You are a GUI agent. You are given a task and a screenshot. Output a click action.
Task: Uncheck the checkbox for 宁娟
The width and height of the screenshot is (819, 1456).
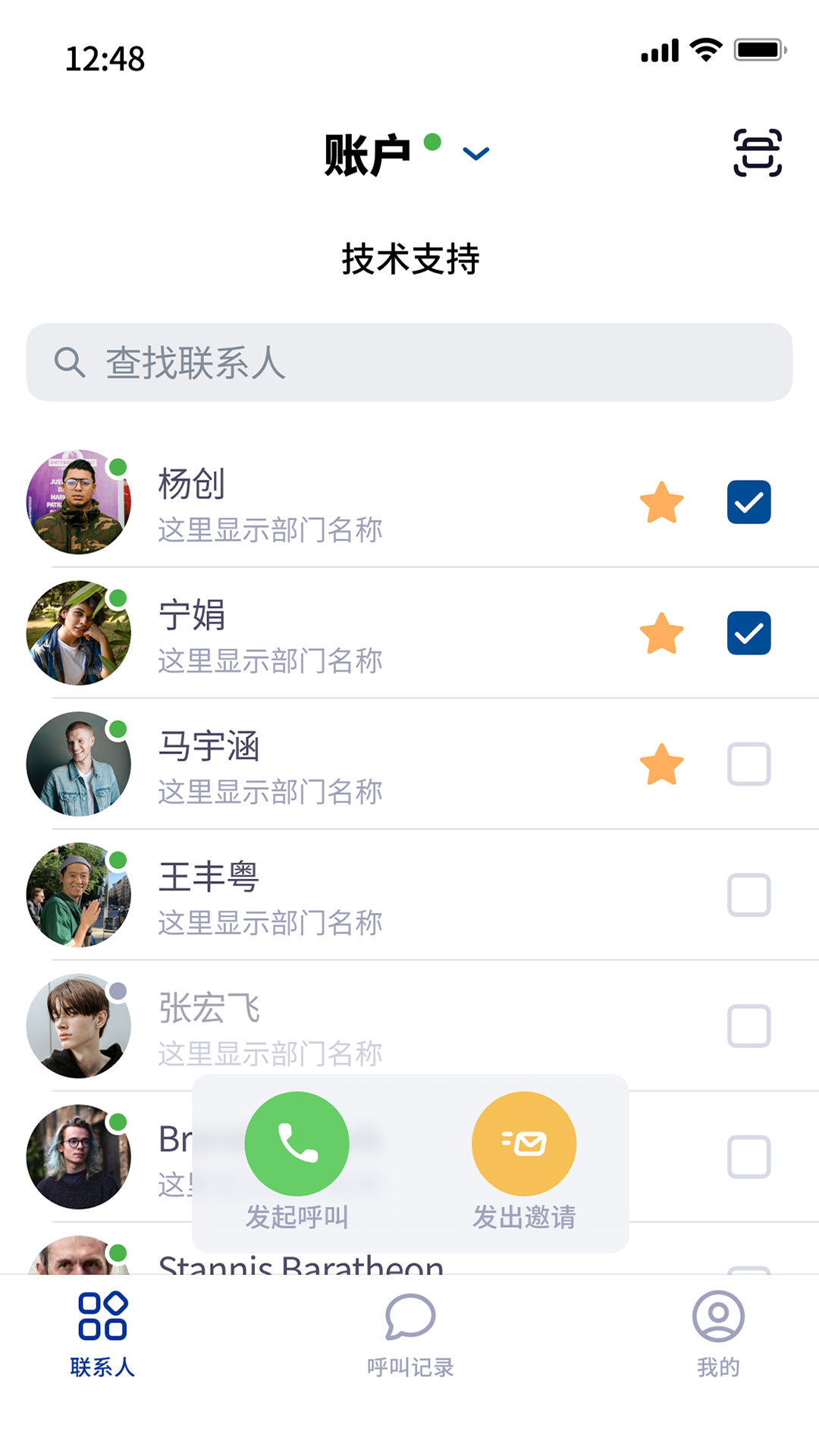pos(748,633)
